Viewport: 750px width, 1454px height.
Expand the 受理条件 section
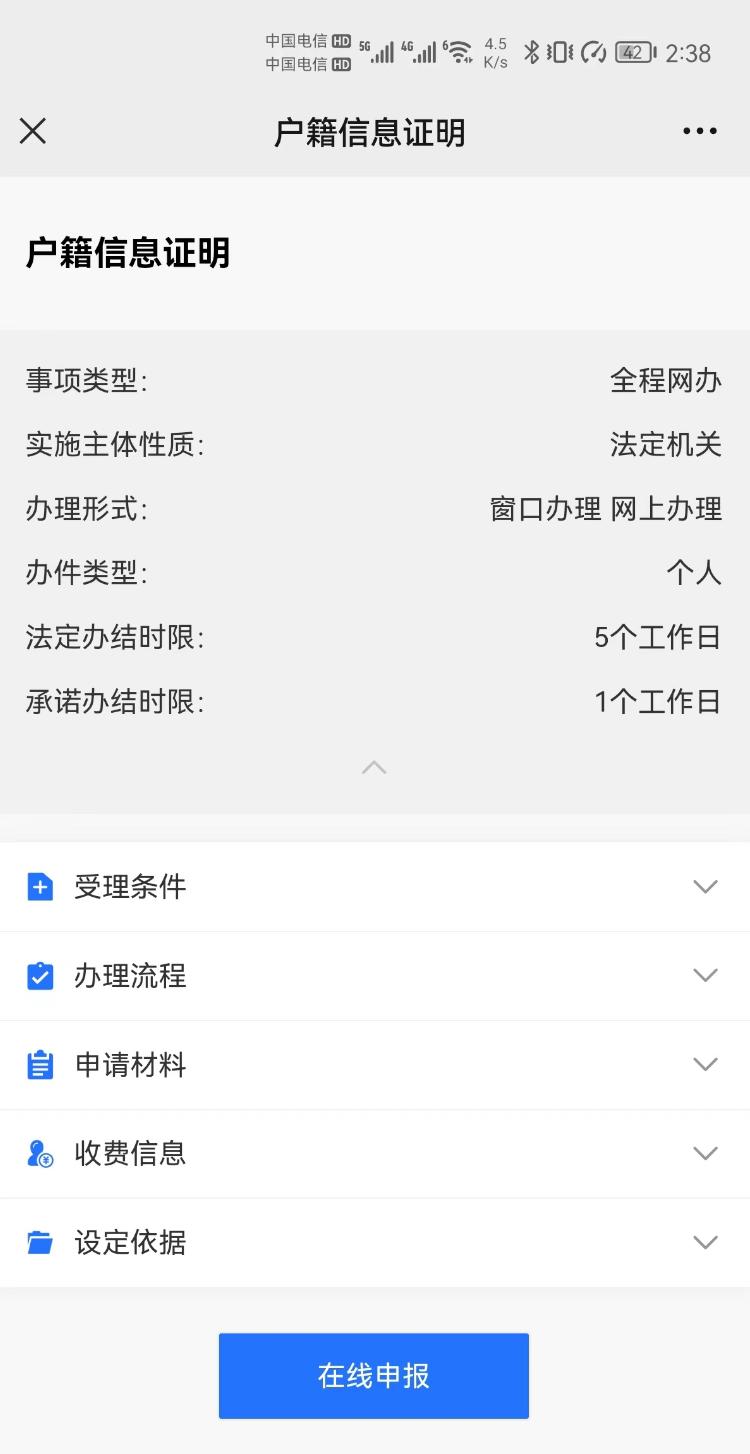pos(706,887)
